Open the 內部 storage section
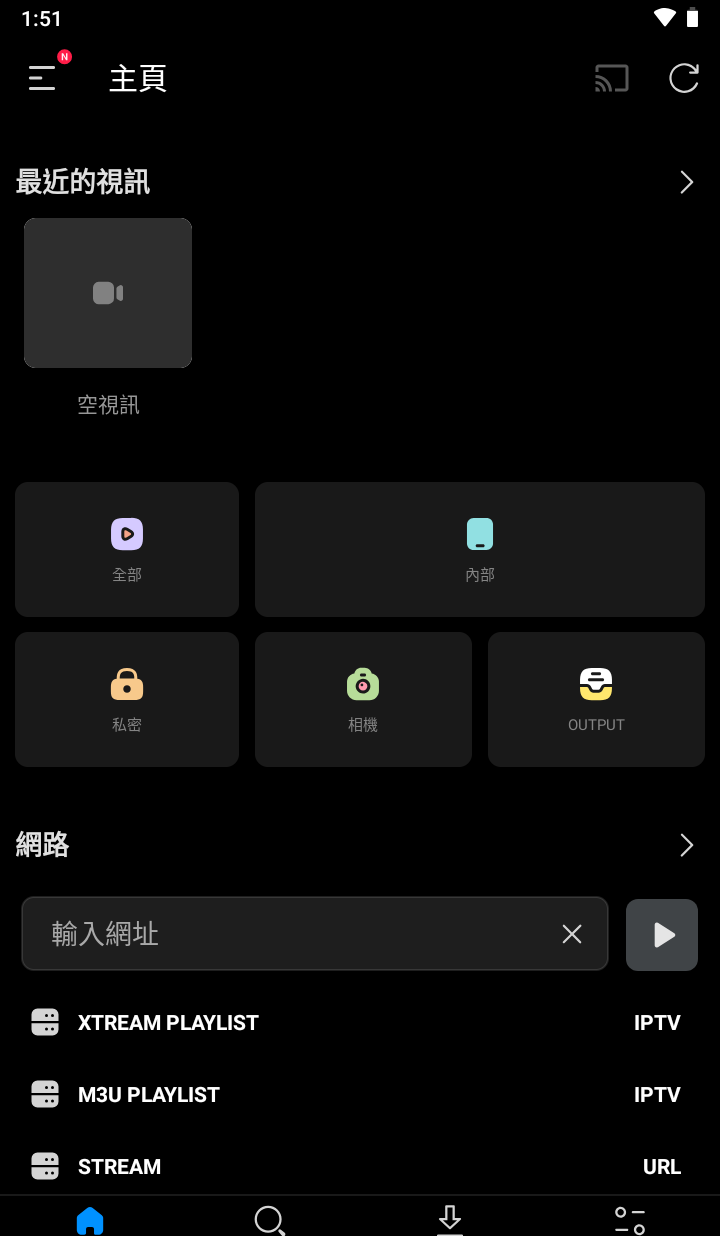 point(479,549)
